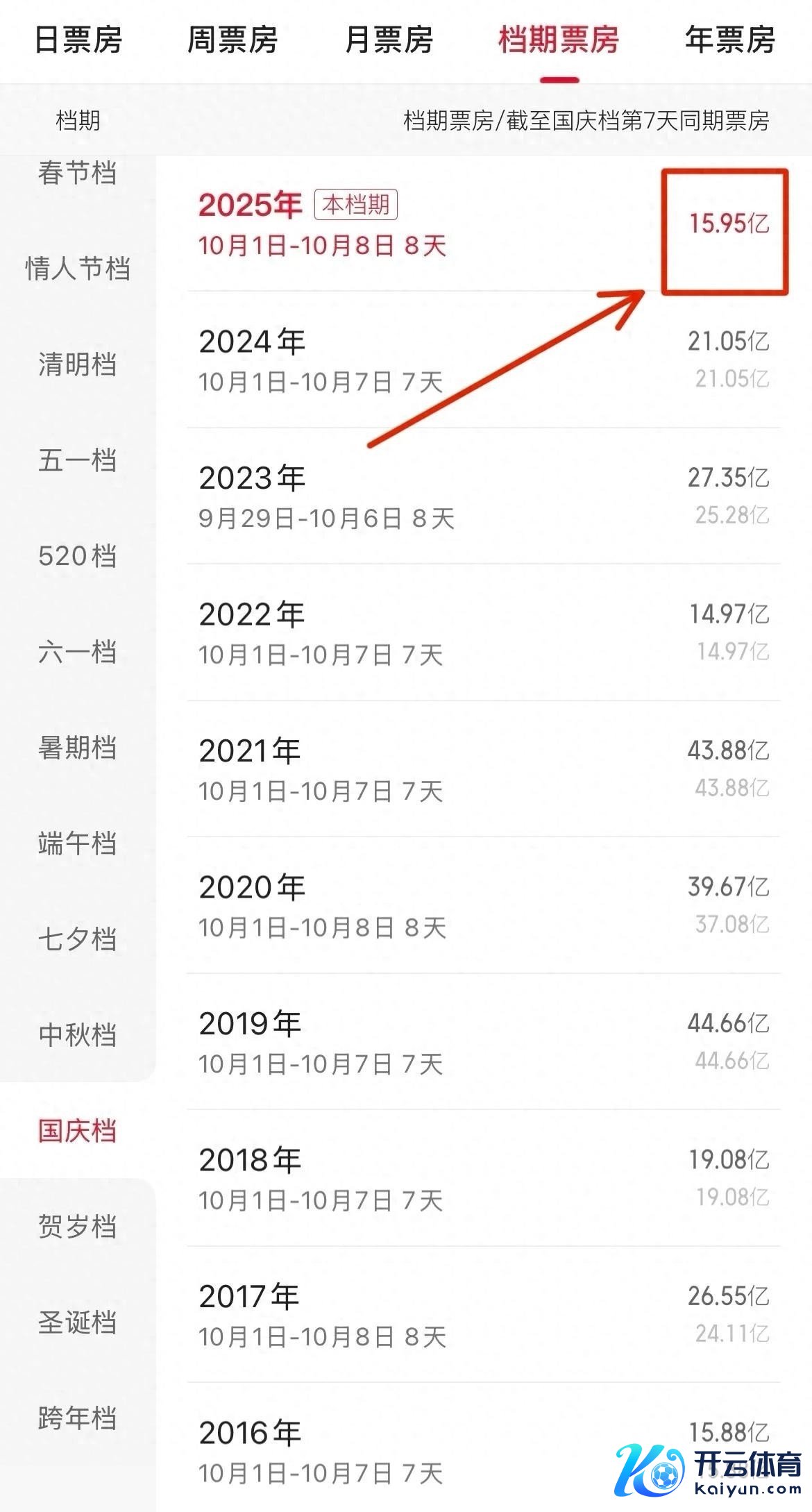
Task: Choose 中秋档 from the sidebar
Action: (78, 1035)
